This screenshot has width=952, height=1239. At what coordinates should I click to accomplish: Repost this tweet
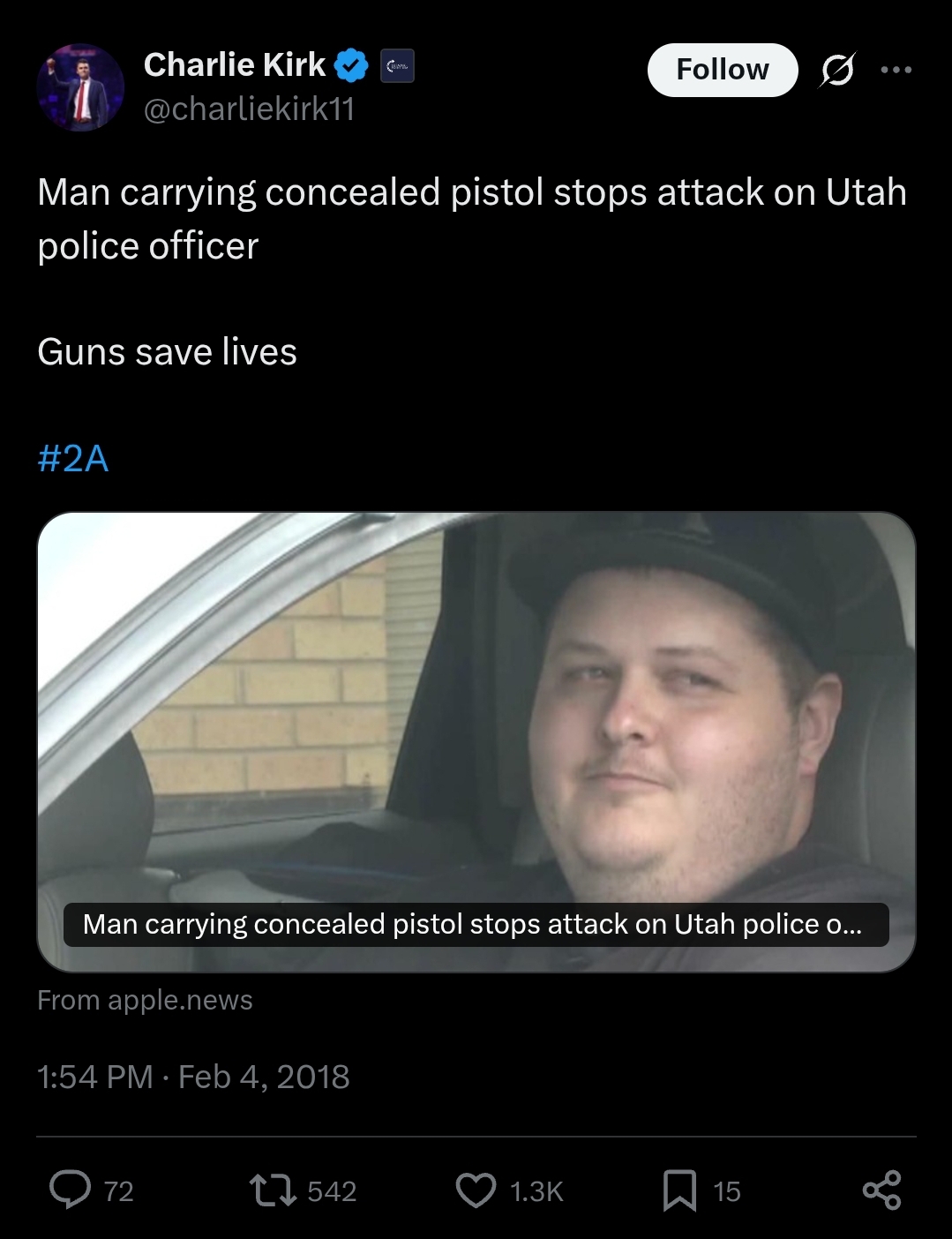pos(274,1190)
